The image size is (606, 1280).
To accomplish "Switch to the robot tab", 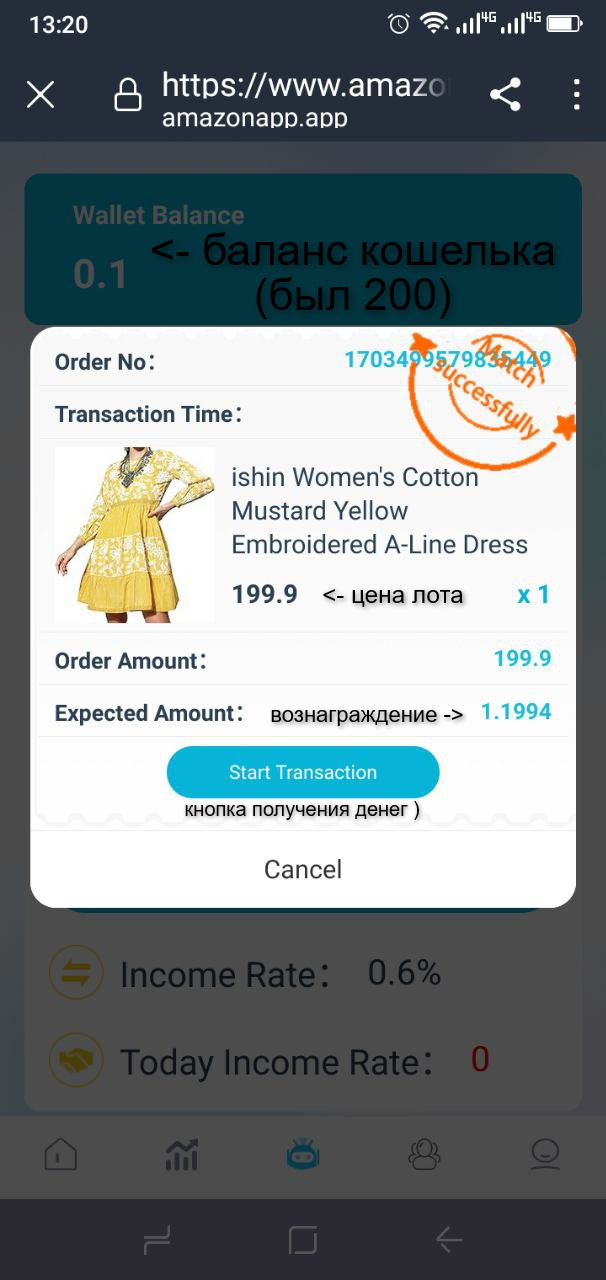I will (302, 1155).
